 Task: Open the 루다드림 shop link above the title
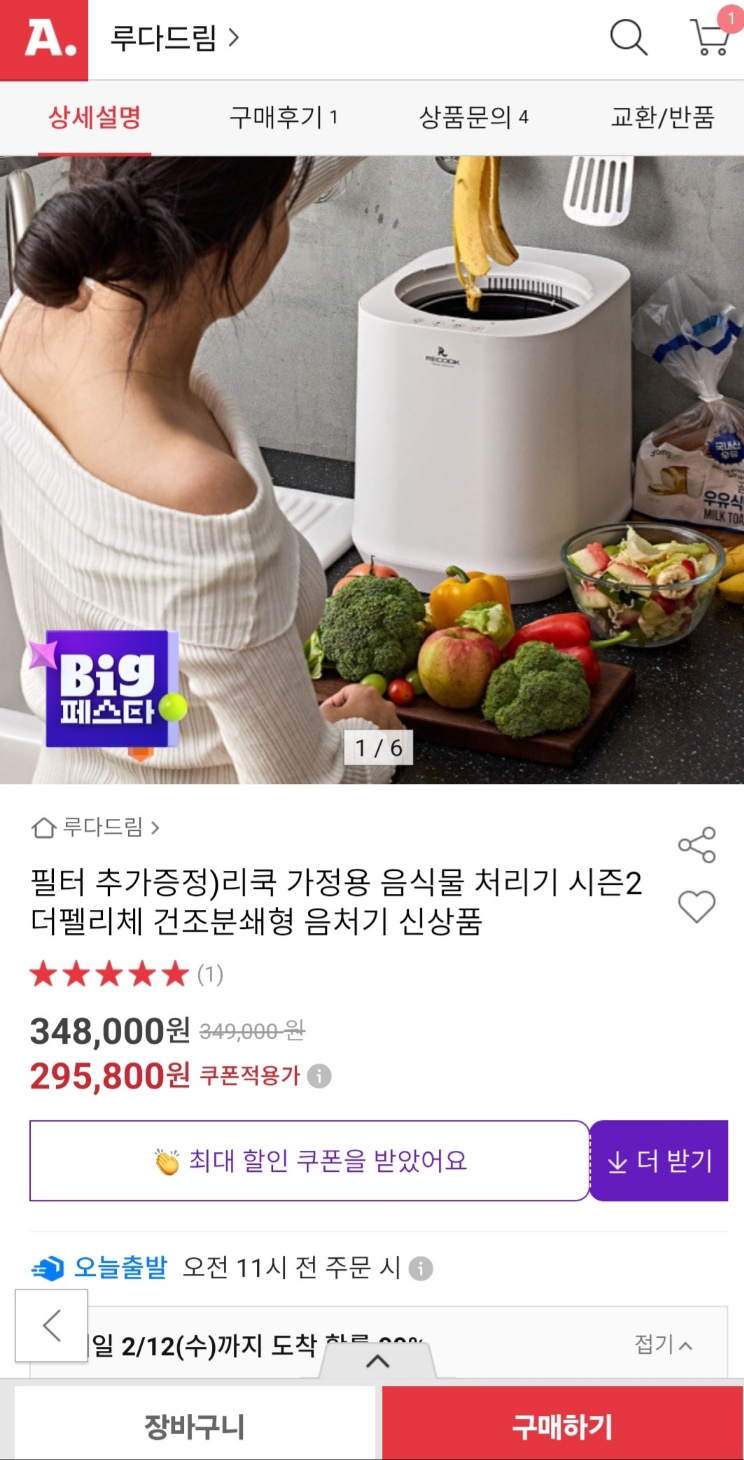97,827
